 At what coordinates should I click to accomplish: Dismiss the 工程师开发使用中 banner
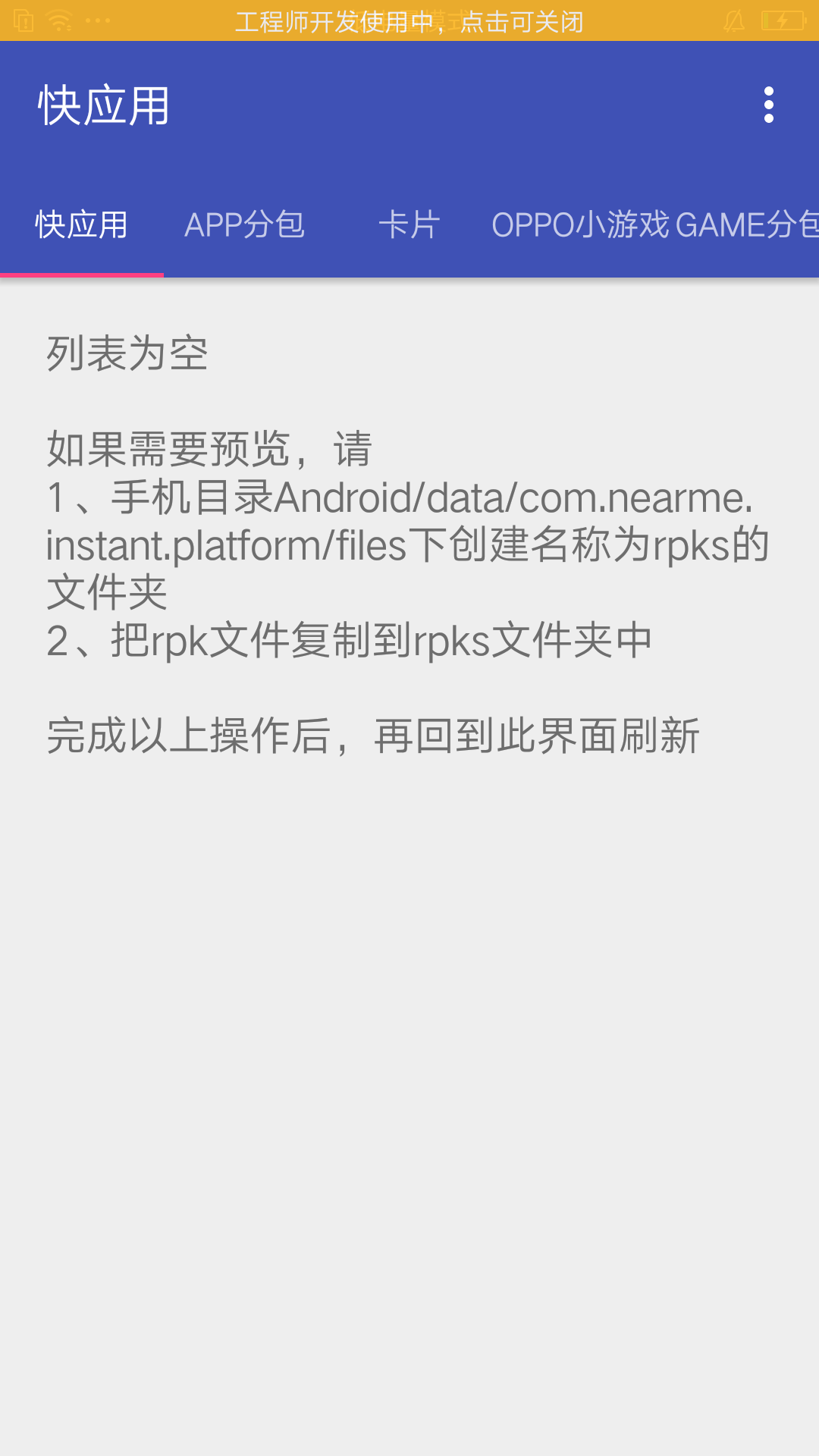coord(409,21)
